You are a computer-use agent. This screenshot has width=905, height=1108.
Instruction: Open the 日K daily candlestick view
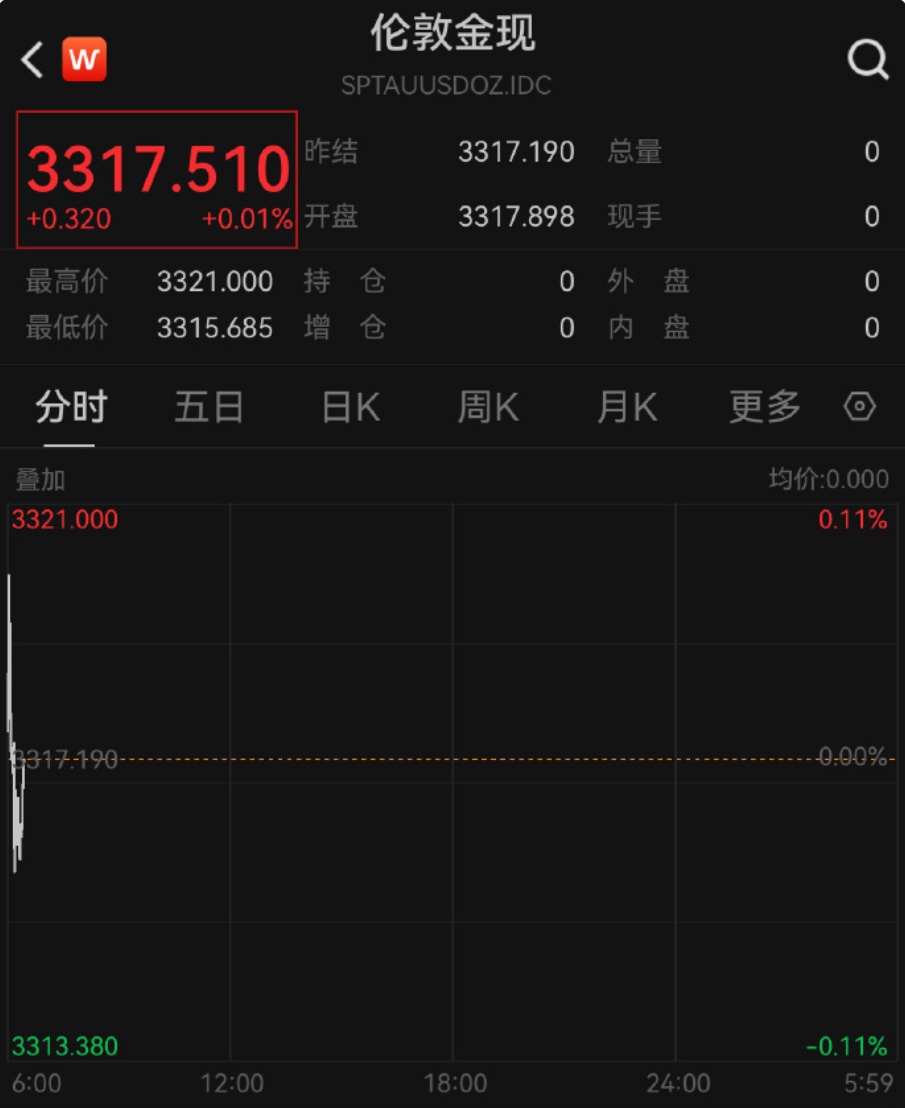pyautogui.click(x=348, y=405)
